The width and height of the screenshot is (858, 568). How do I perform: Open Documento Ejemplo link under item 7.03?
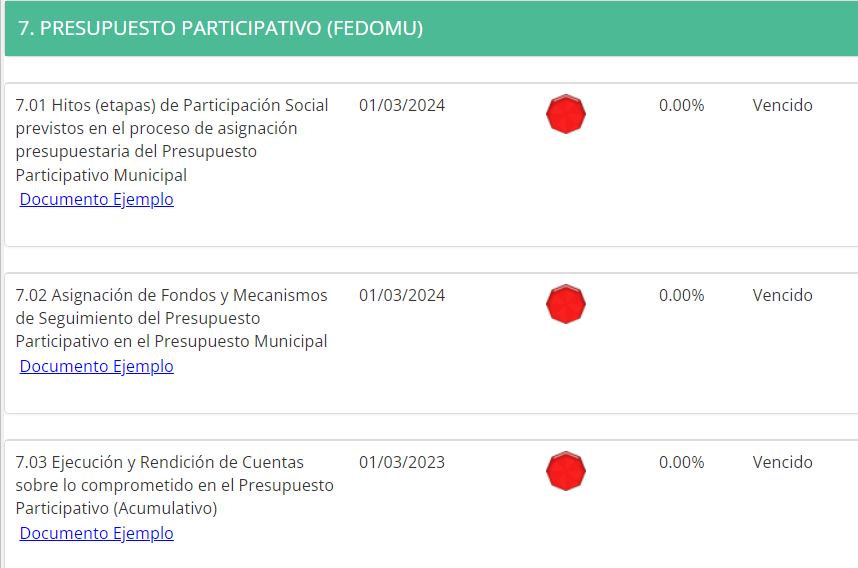point(96,533)
